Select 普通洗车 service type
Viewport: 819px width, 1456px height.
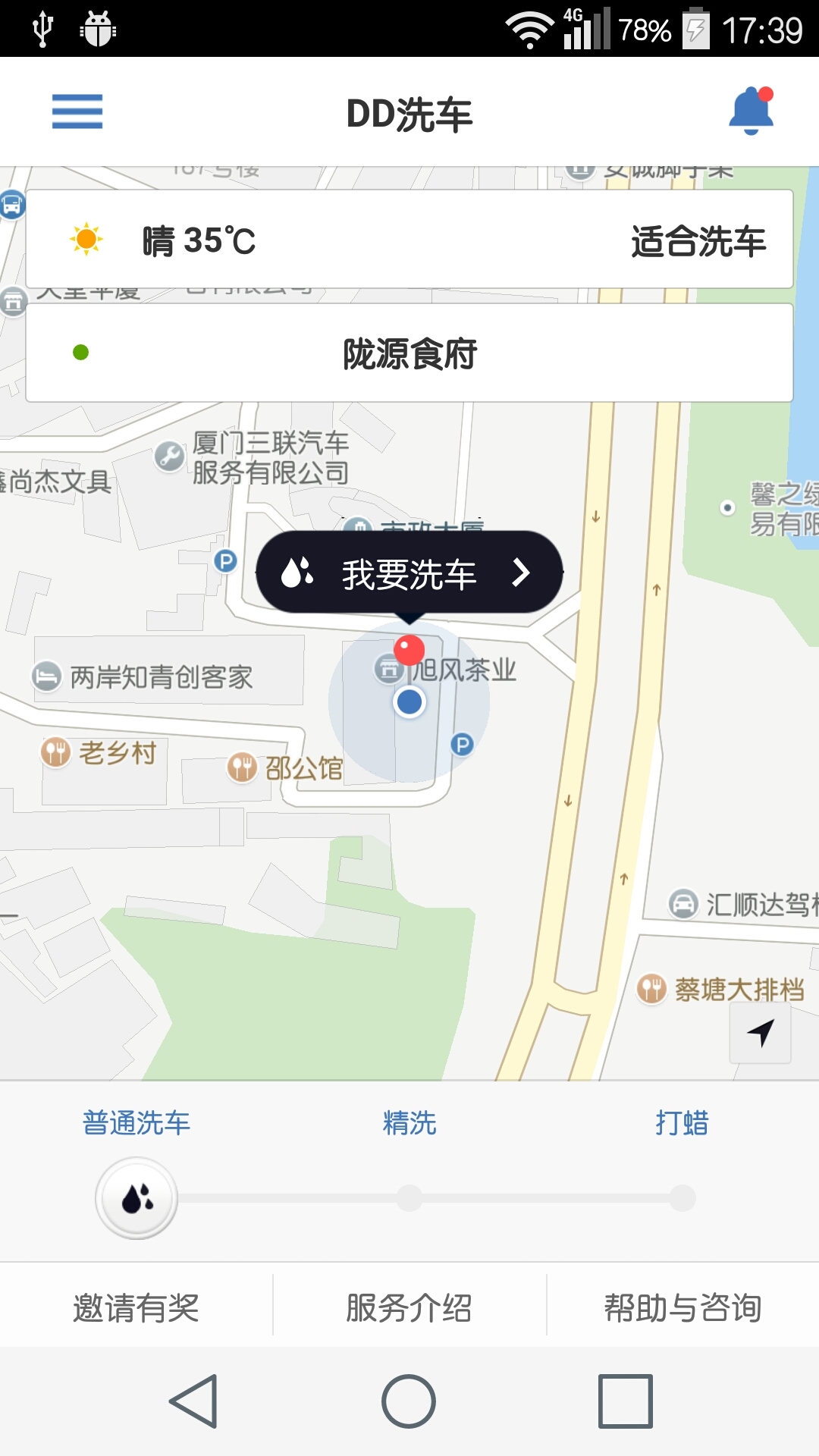[136, 1123]
